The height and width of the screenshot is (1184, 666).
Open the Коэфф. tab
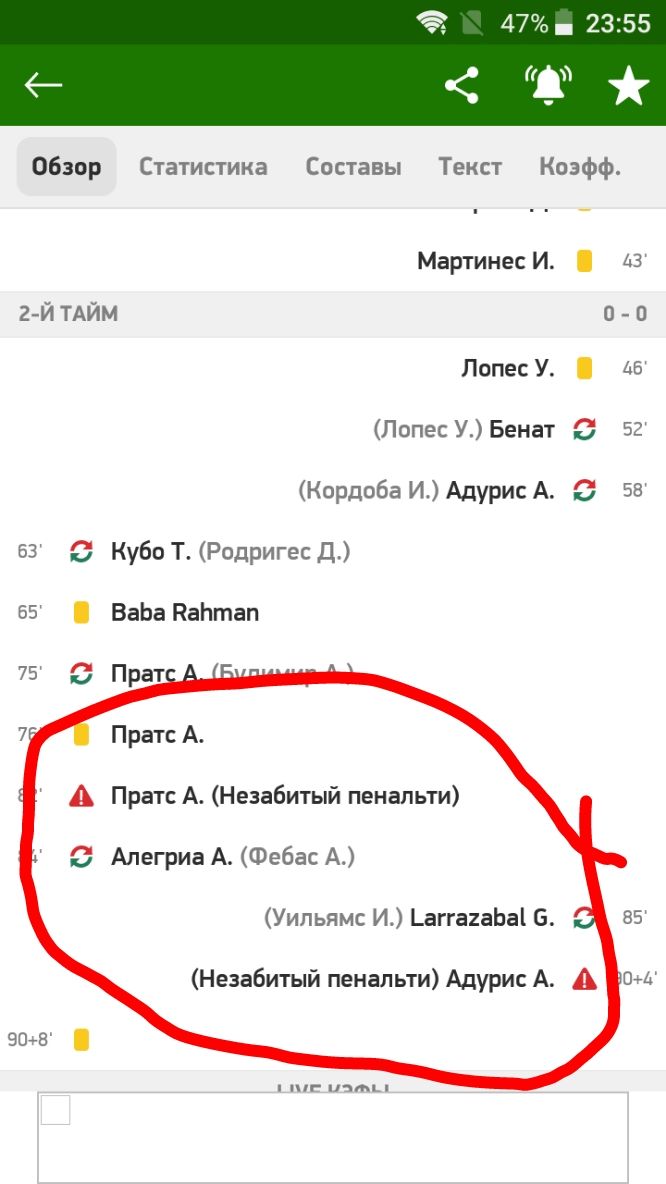point(580,167)
